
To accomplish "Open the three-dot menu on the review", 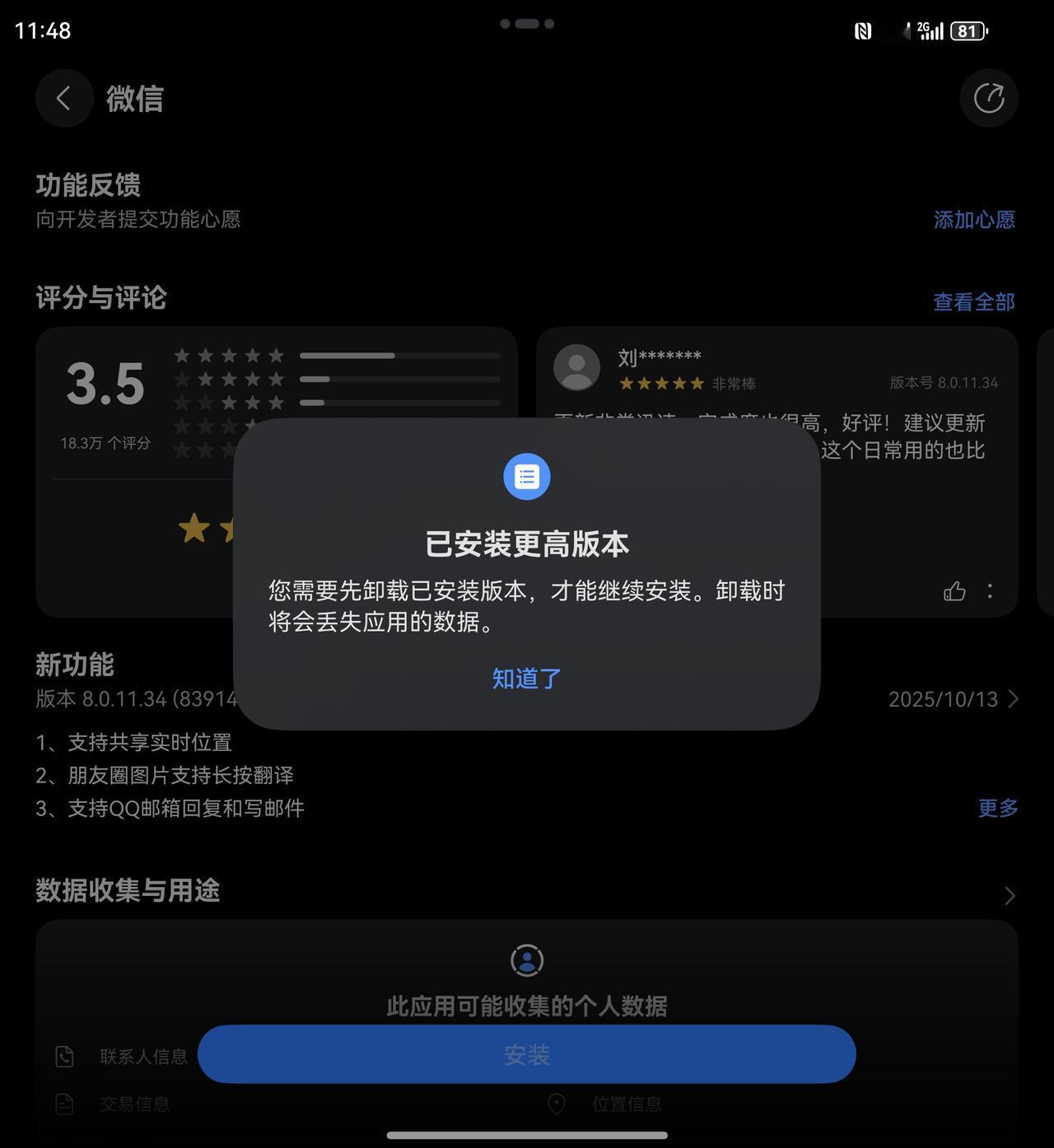I will [989, 591].
